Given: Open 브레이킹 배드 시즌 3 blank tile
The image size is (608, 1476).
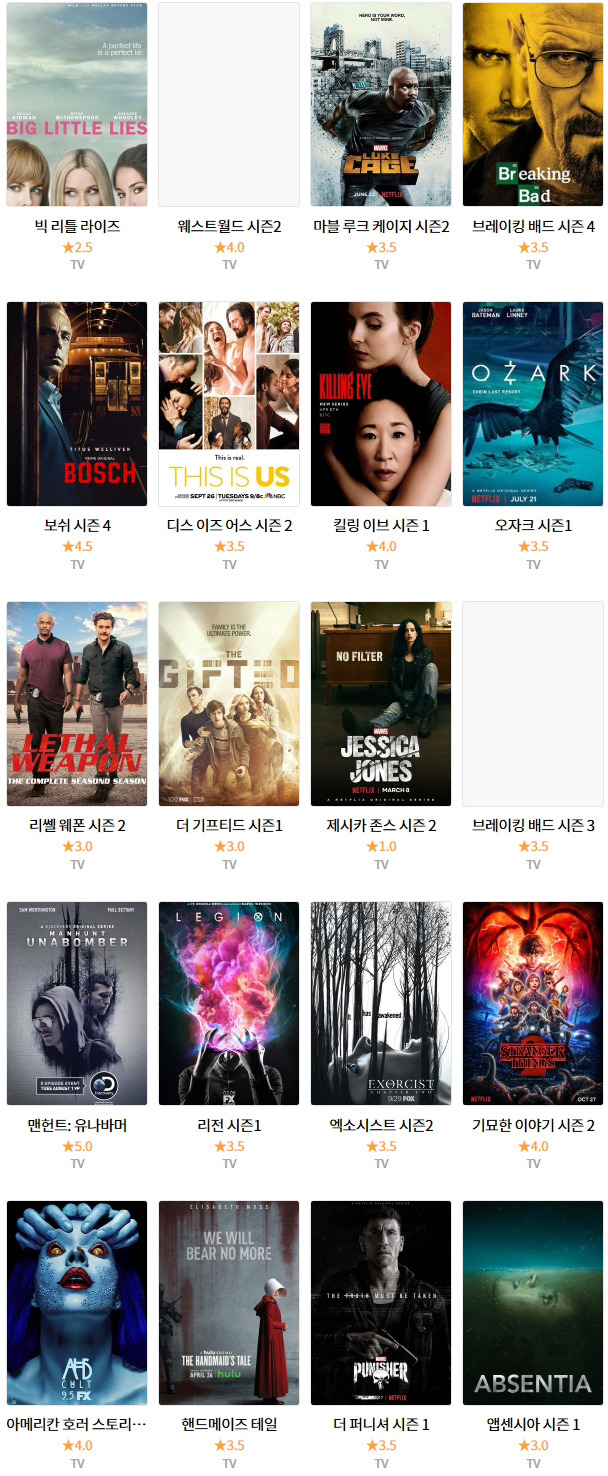Looking at the screenshot, I should click(533, 704).
